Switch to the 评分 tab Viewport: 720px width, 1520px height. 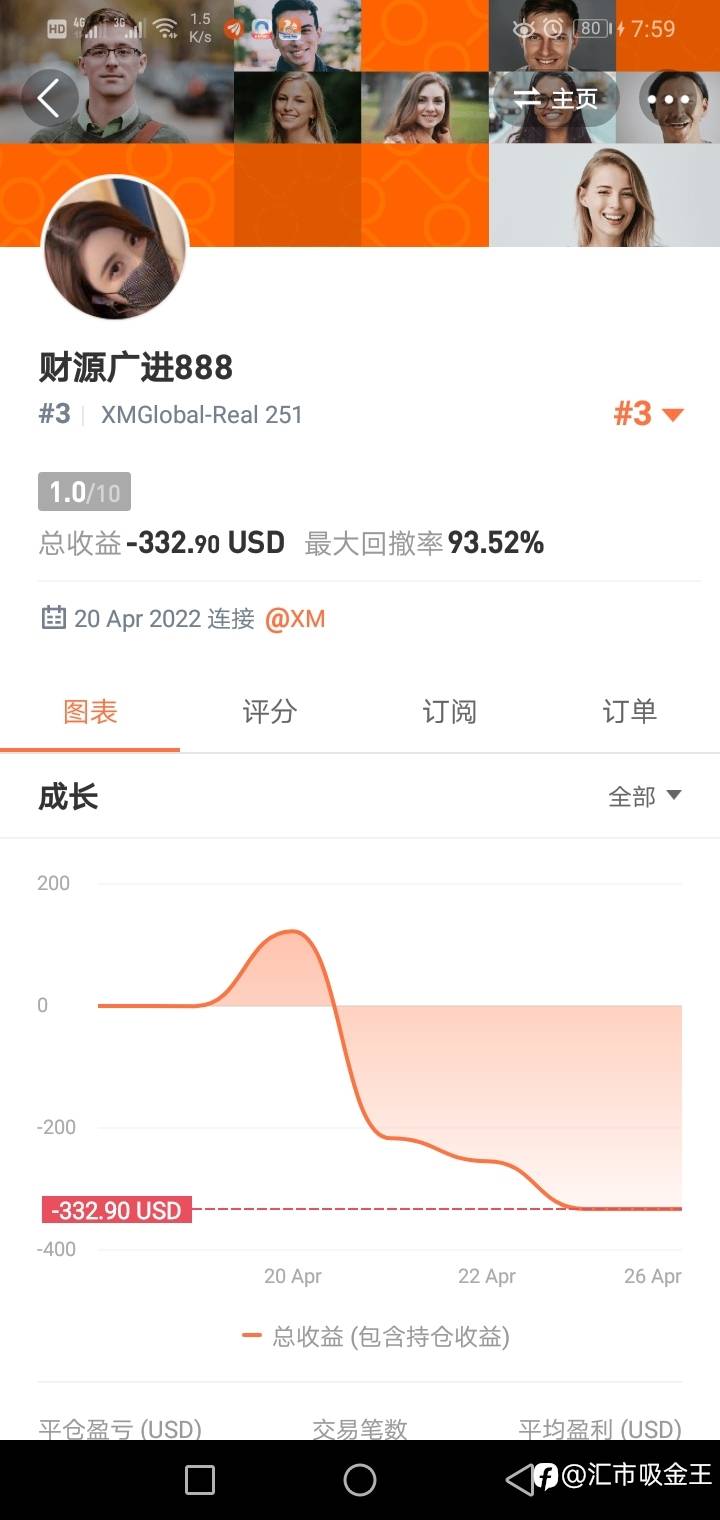(269, 712)
